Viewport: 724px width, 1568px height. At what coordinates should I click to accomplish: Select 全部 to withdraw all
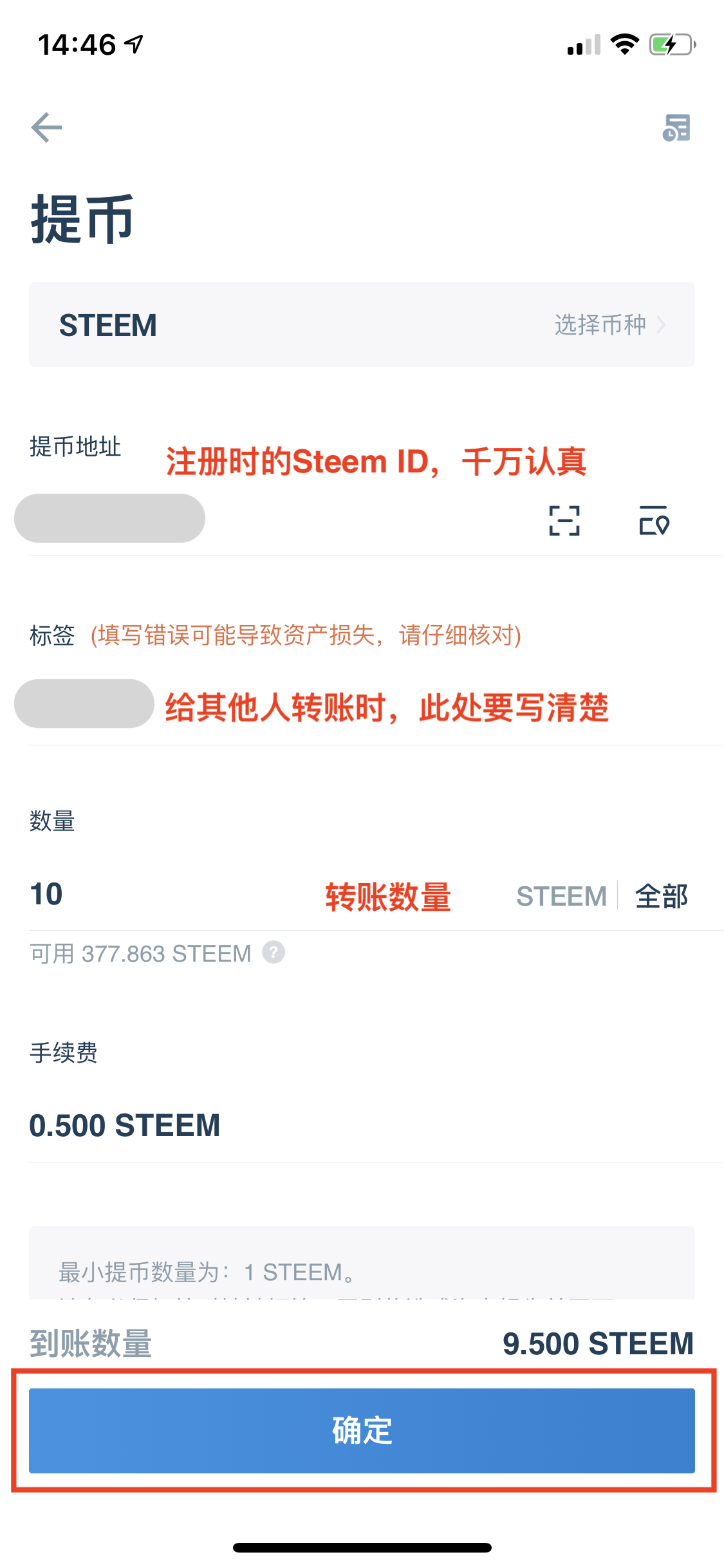tap(661, 896)
